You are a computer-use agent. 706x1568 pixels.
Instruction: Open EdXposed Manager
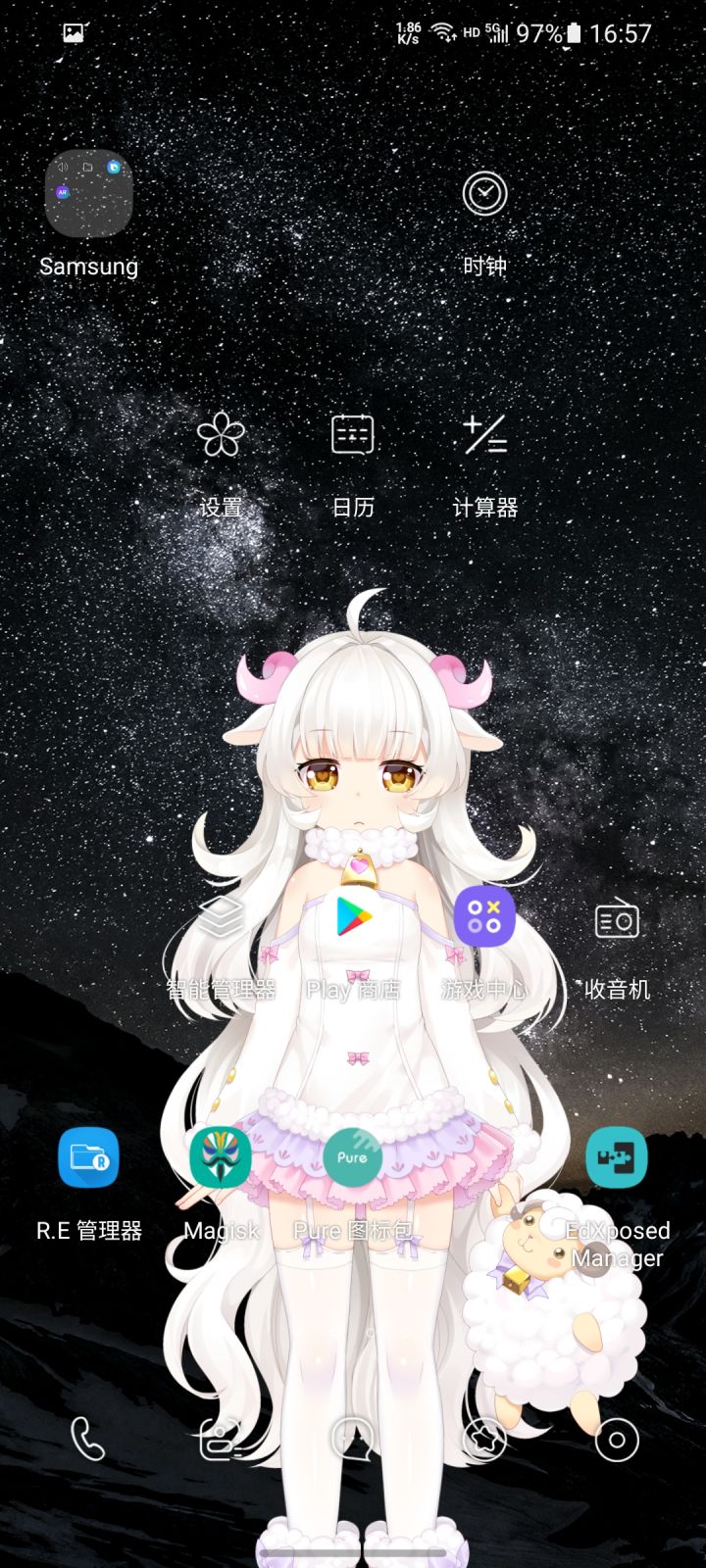(616, 1158)
